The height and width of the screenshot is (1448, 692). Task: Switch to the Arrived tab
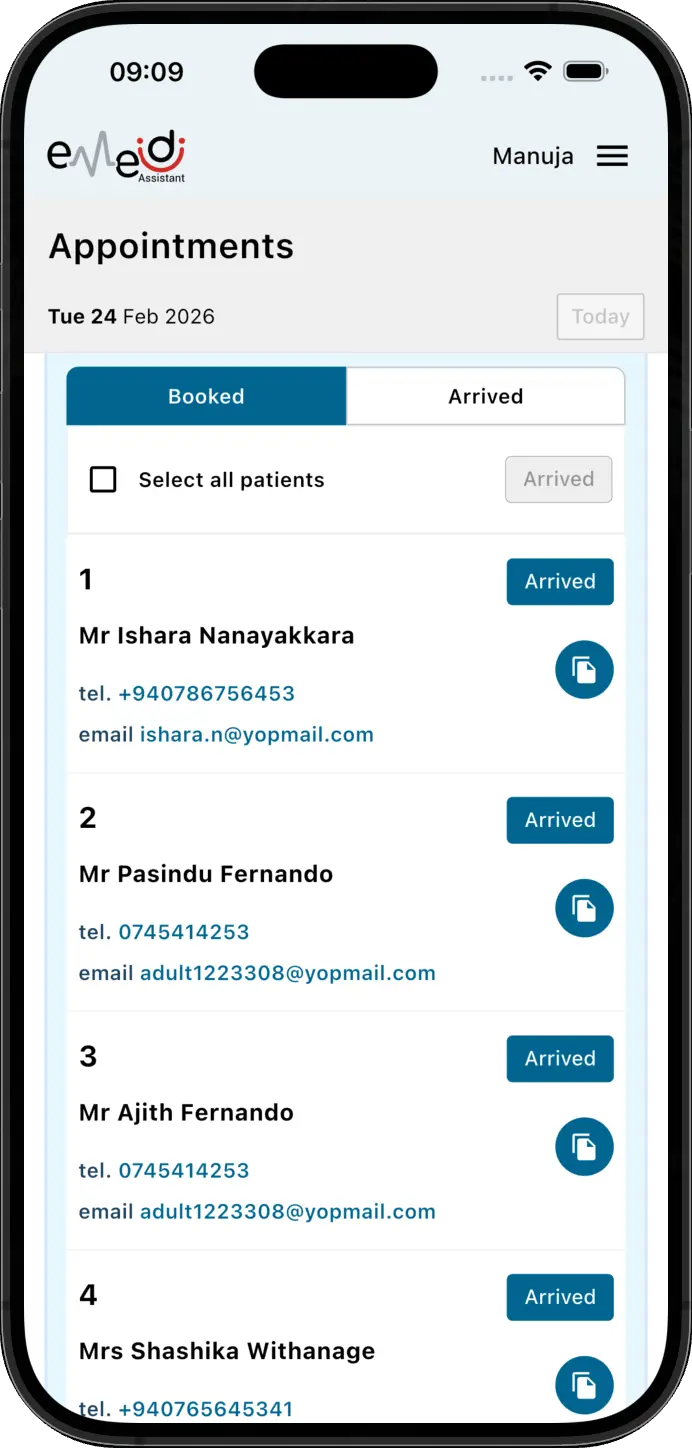[485, 396]
